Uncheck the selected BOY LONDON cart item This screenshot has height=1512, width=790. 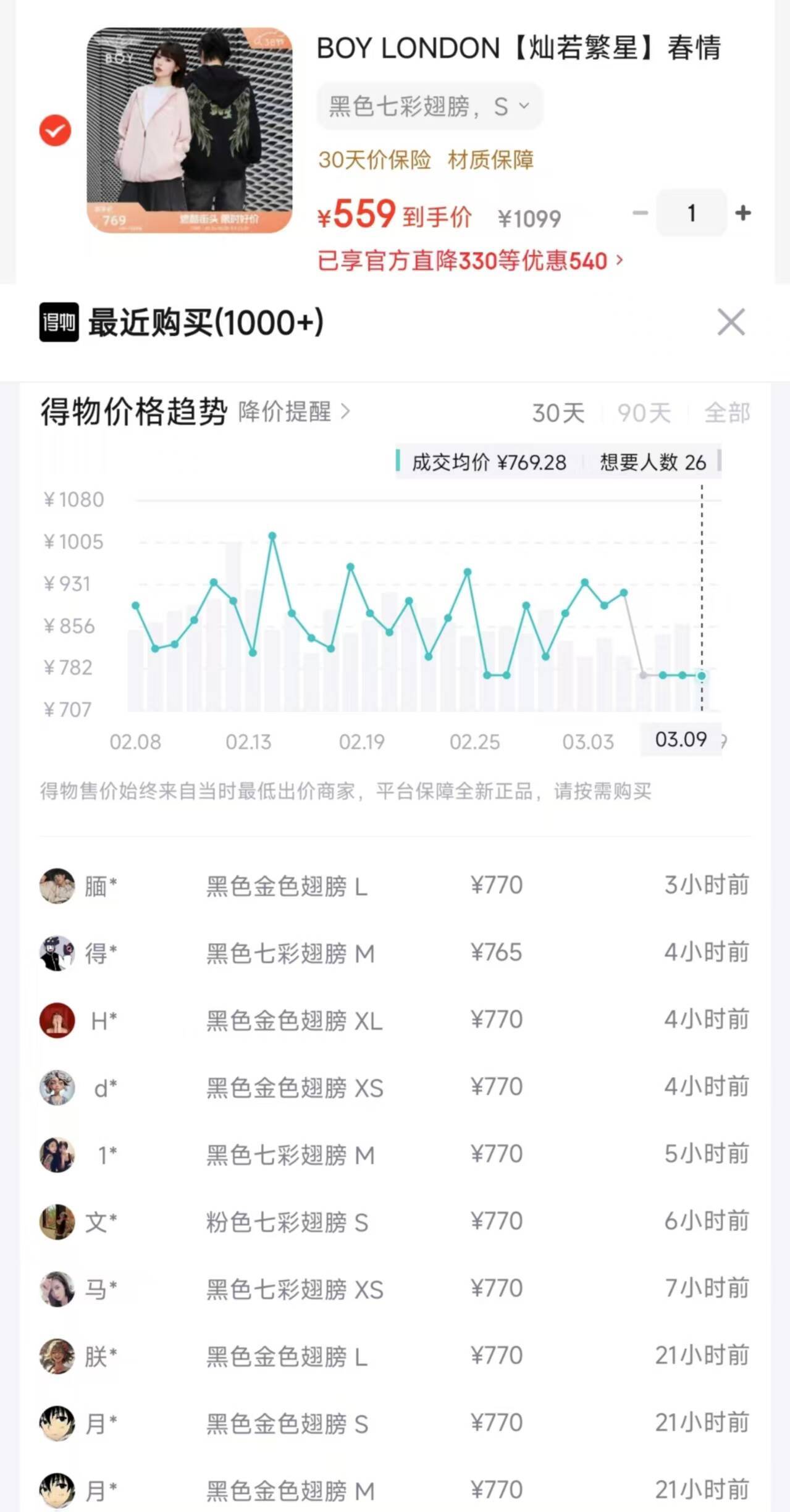(55, 130)
